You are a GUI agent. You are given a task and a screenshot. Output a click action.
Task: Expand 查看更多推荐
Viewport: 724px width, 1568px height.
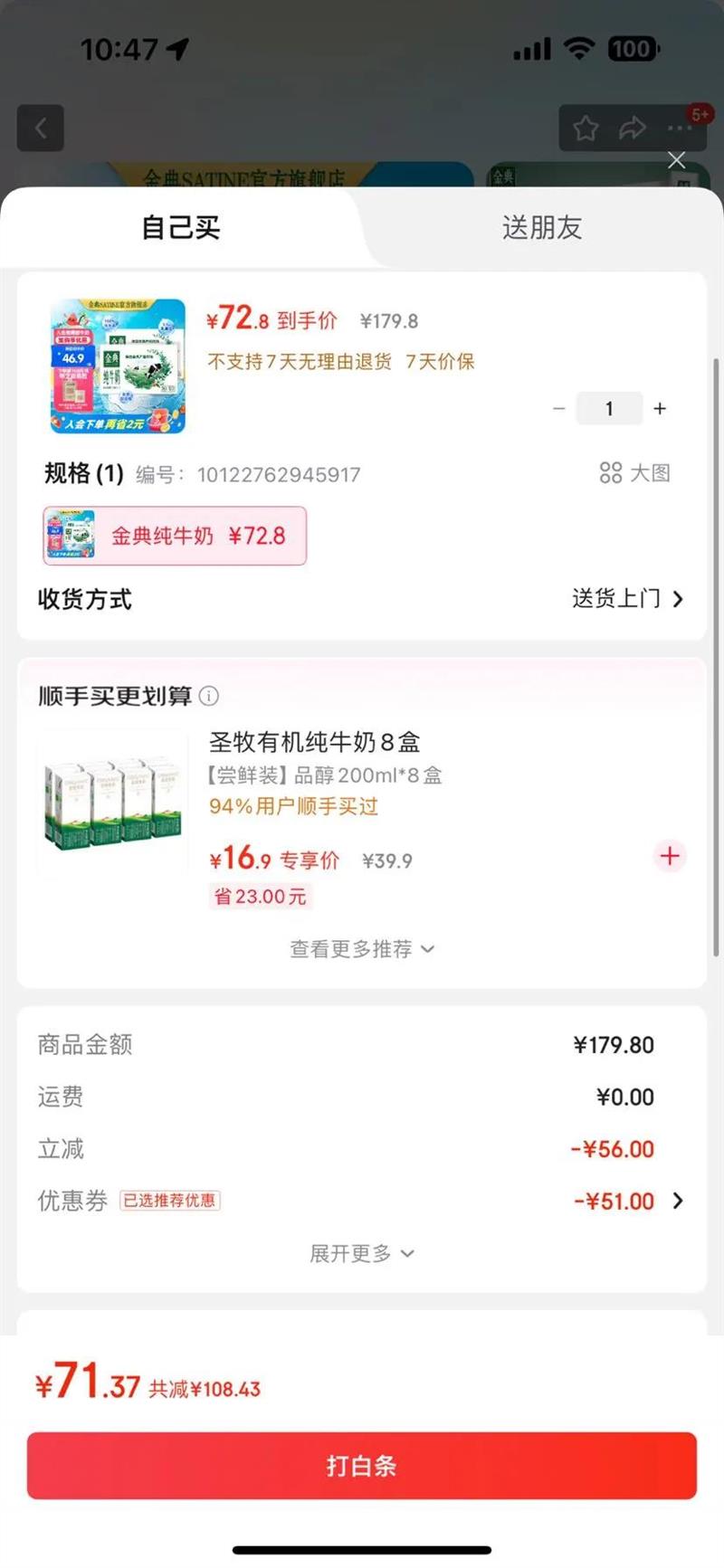pyautogui.click(x=362, y=949)
